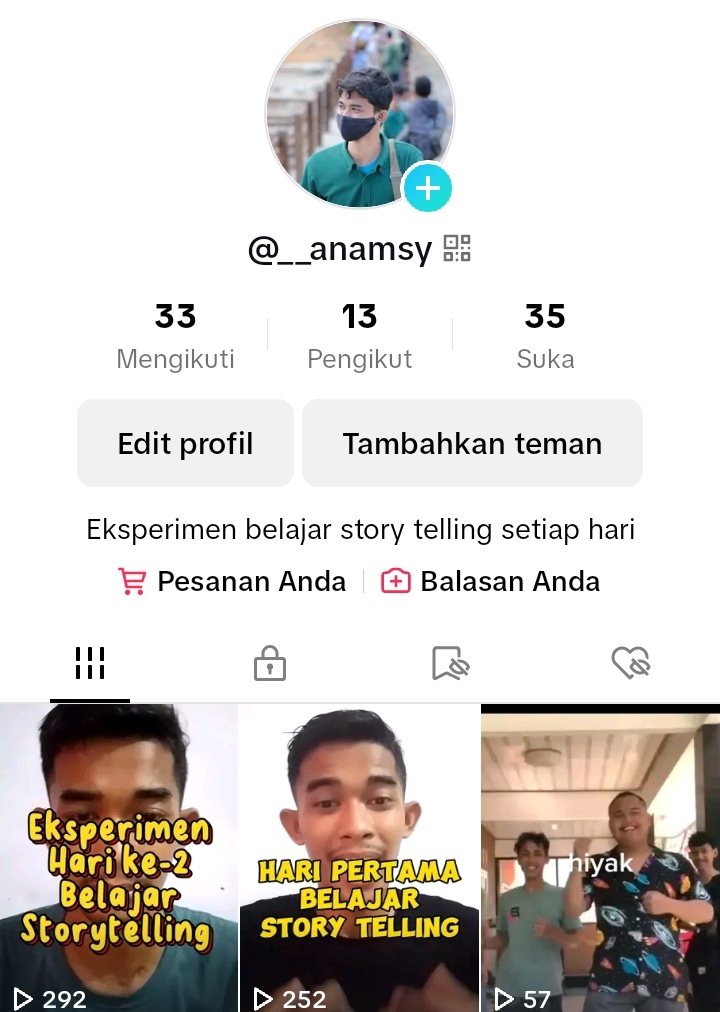The image size is (720, 1012).
Task: Tap the plus badge on profile photo
Action: pyautogui.click(x=427, y=188)
